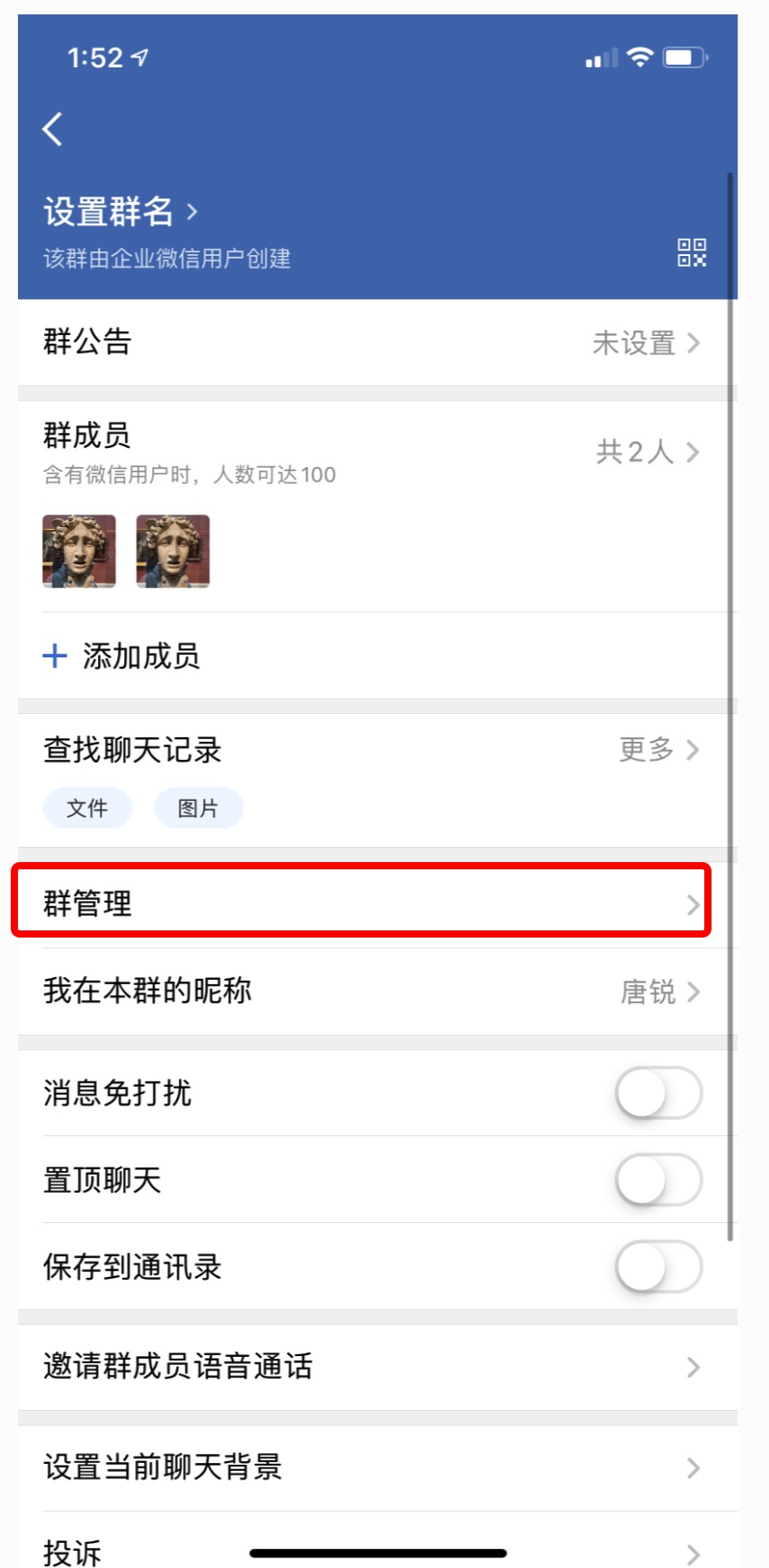View all members via 共2人
Viewport: 769px width, 1568px height.
tap(648, 452)
